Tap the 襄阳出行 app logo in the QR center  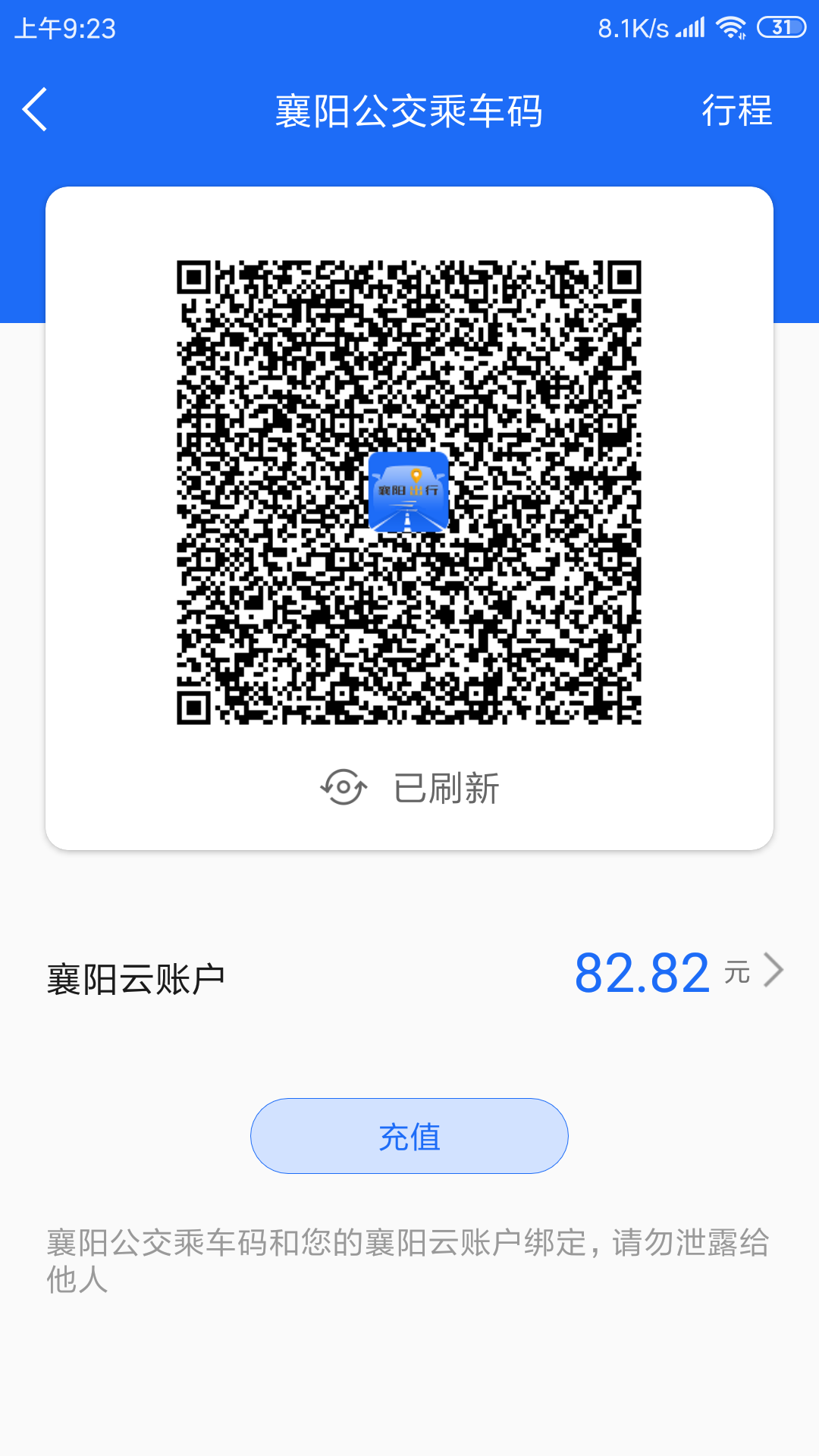click(x=409, y=493)
